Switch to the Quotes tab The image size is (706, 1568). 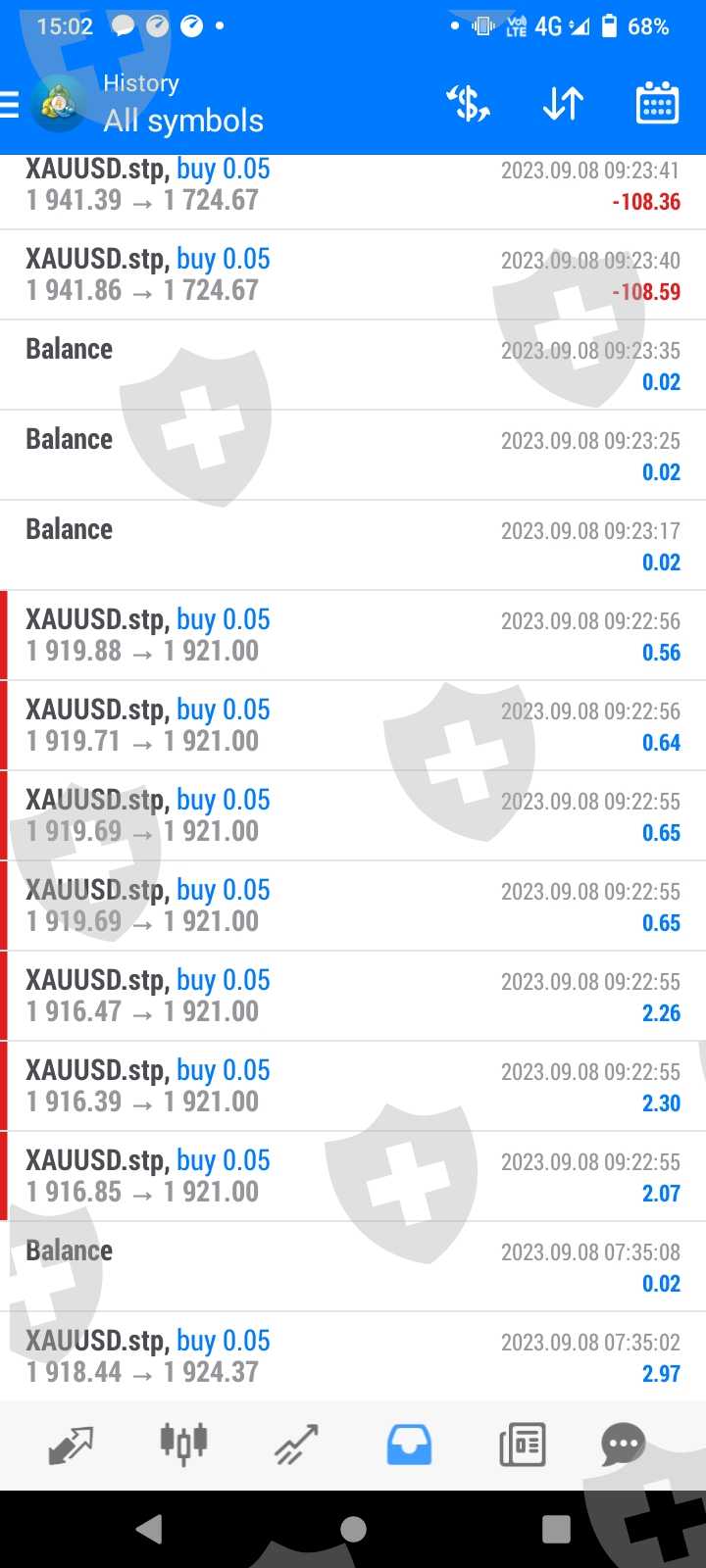[x=72, y=1445]
